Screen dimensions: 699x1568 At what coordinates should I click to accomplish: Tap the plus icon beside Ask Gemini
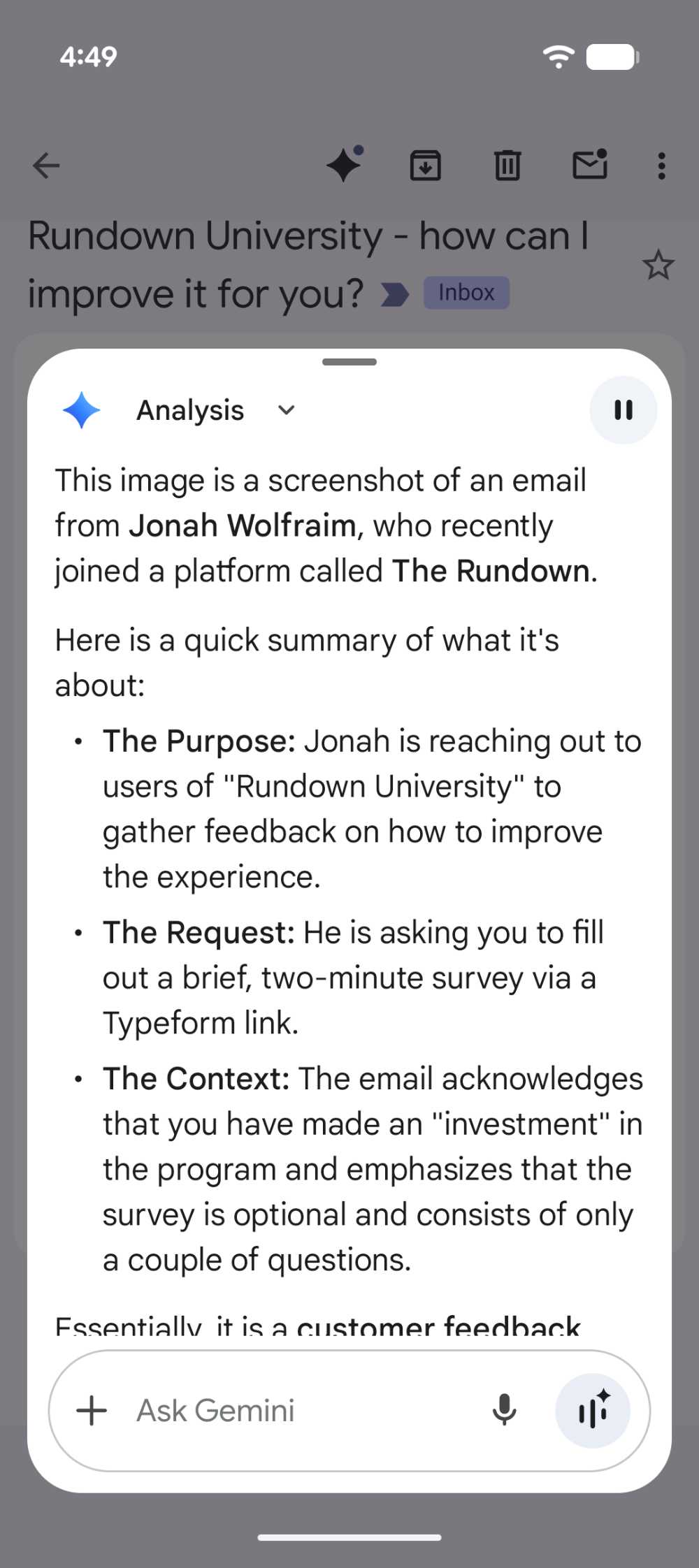pyautogui.click(x=91, y=1410)
